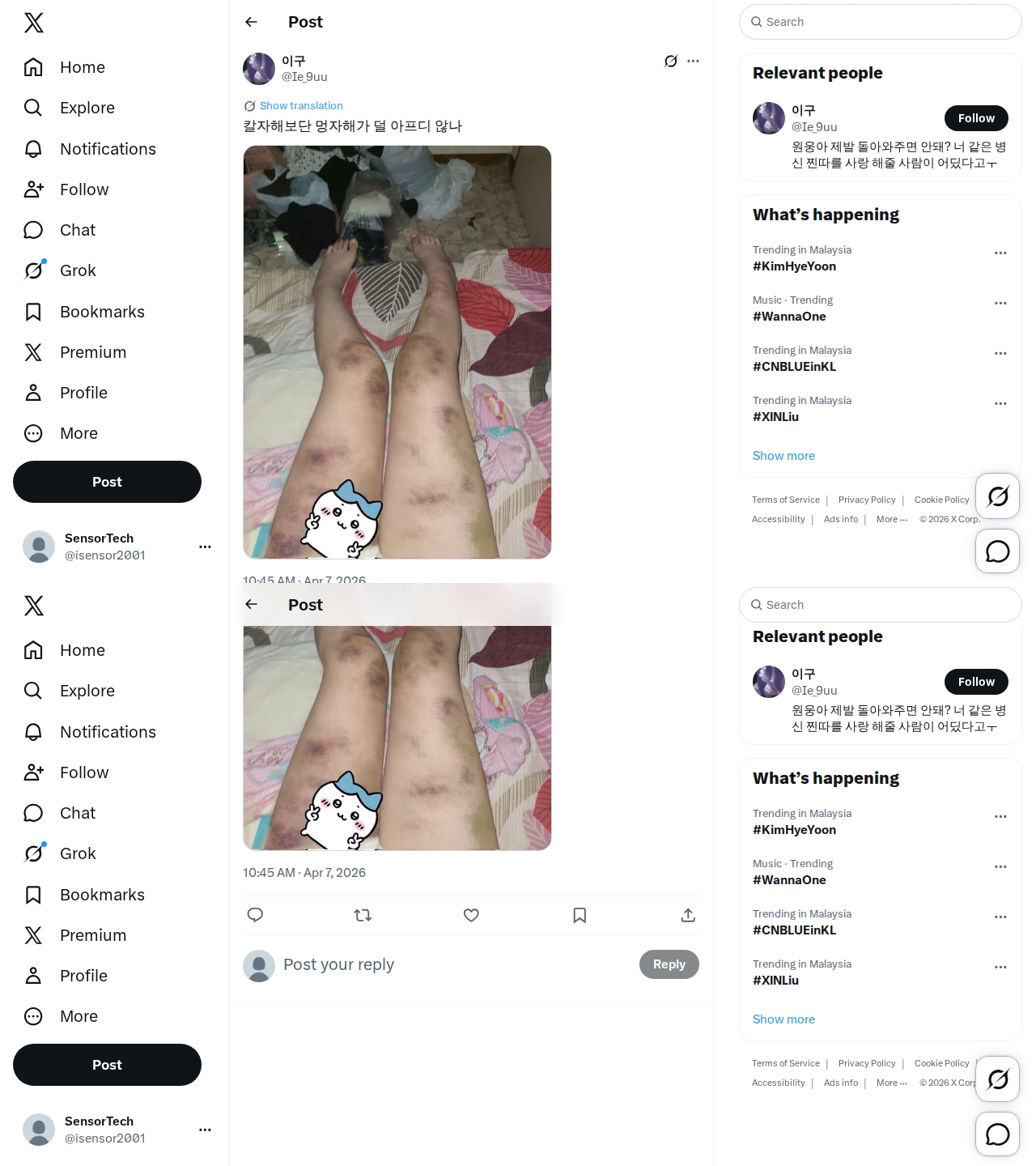Share the post via the upload icon

688,915
